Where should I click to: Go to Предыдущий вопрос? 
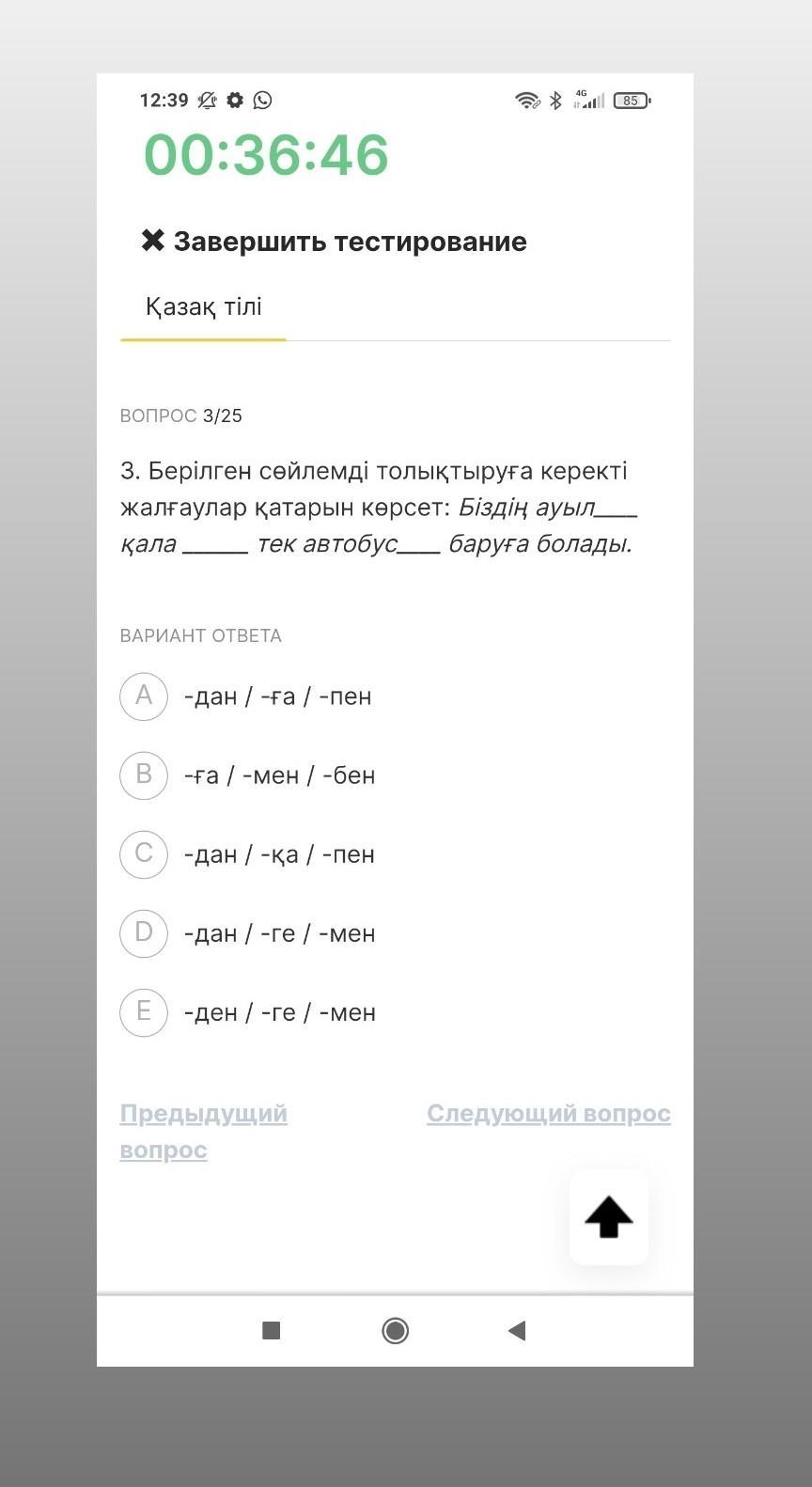(x=203, y=1132)
